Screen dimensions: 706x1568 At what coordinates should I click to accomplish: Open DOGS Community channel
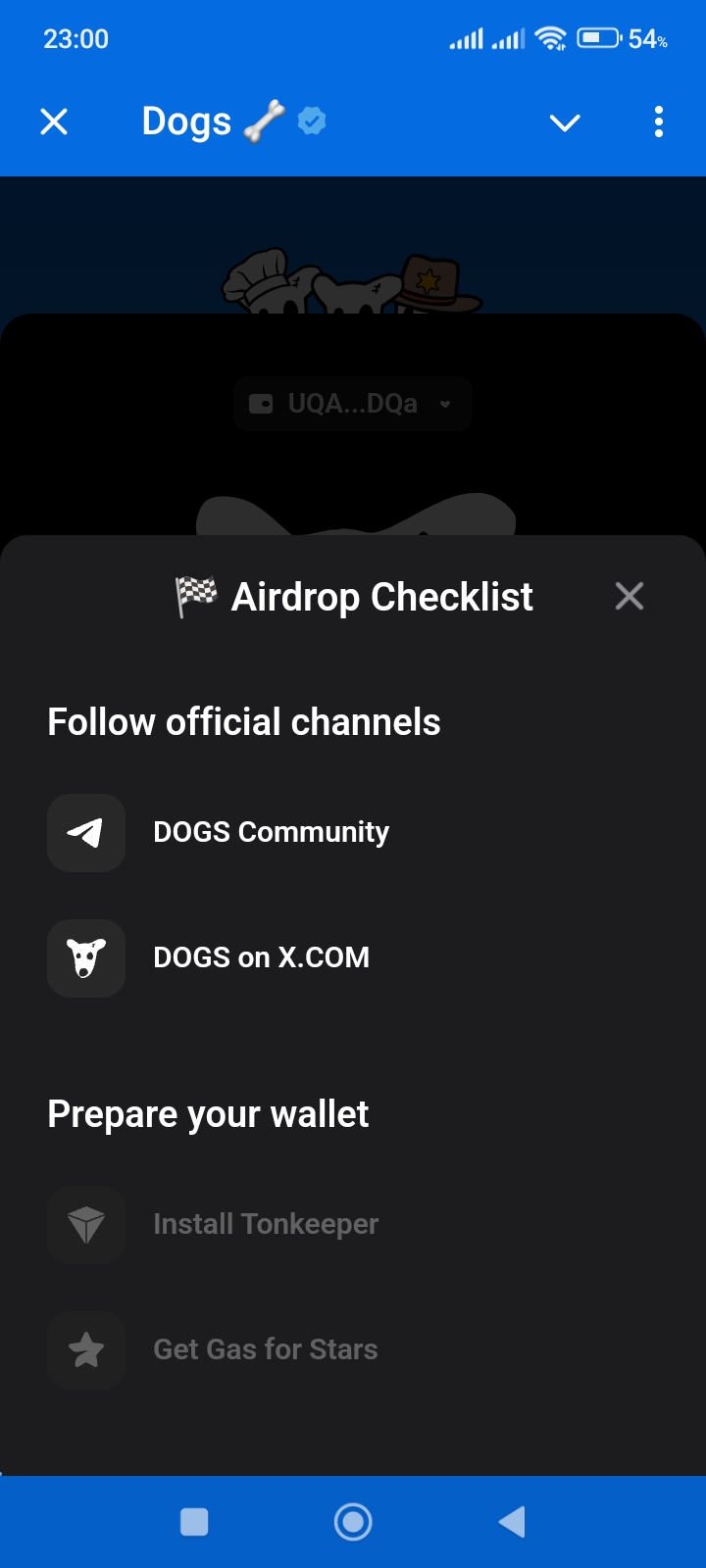tap(271, 832)
